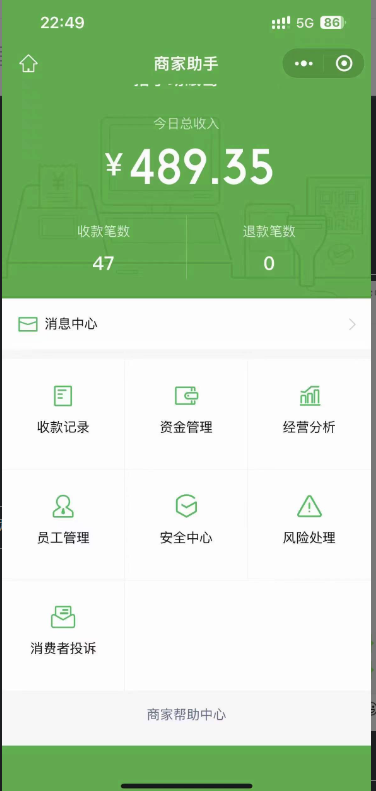Open the 商家帮助中心 help center link
The width and height of the screenshot is (376, 791).
186,714
